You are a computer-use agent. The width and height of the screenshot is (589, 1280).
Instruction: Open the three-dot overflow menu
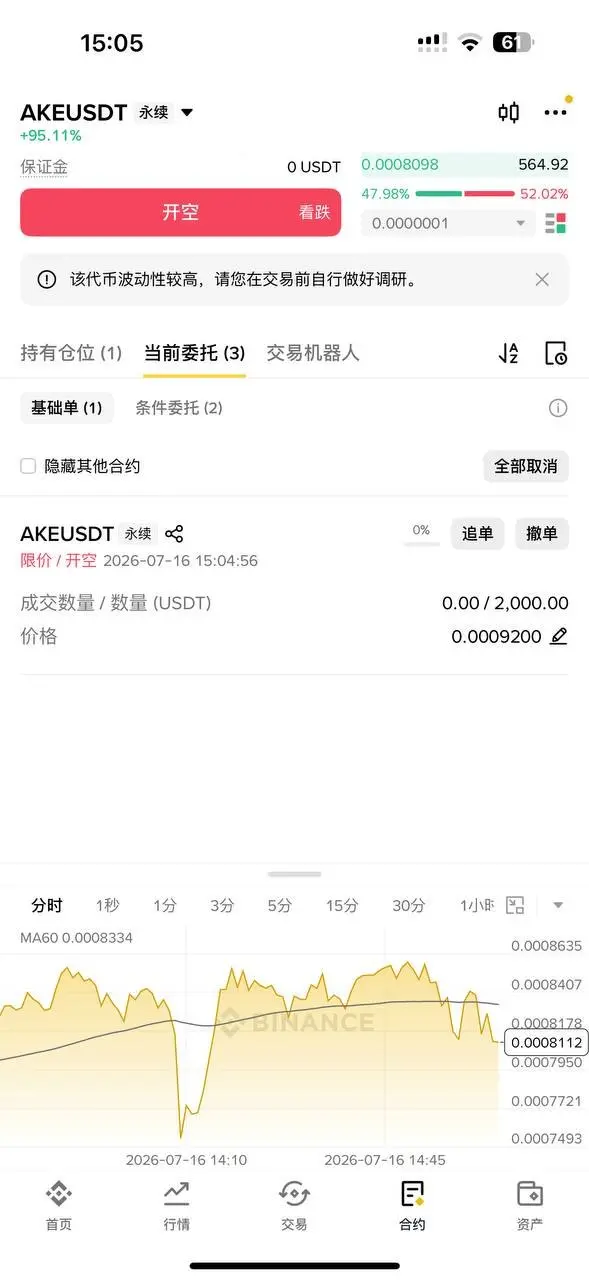pos(555,113)
